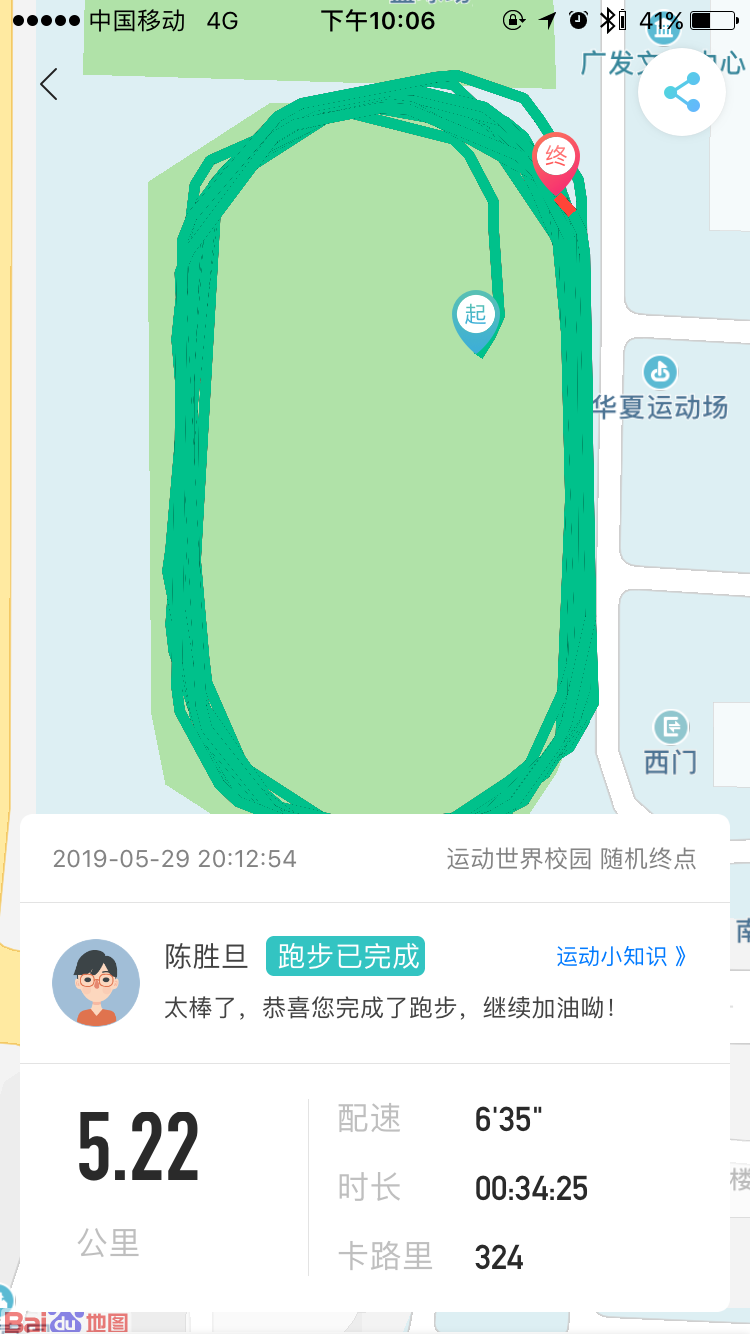This screenshot has width=750, height=1334.
Task: Open the 运动小知识 link
Action: point(622,956)
